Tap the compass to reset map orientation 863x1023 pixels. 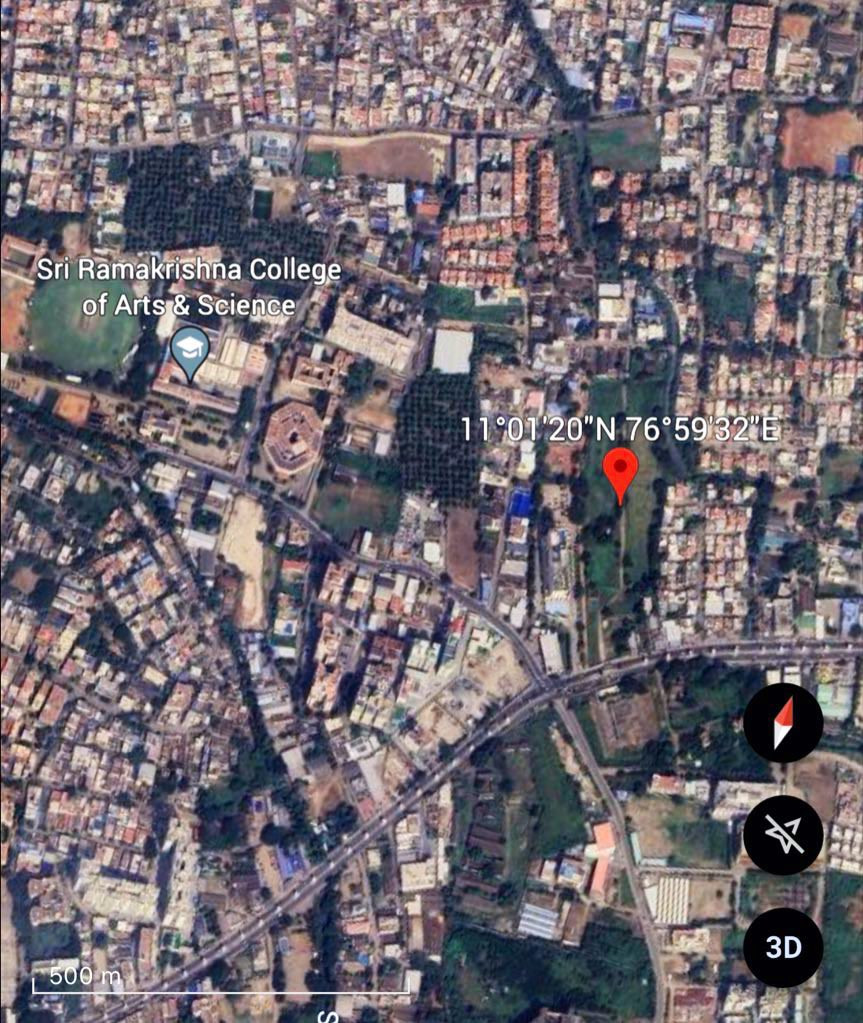(783, 723)
